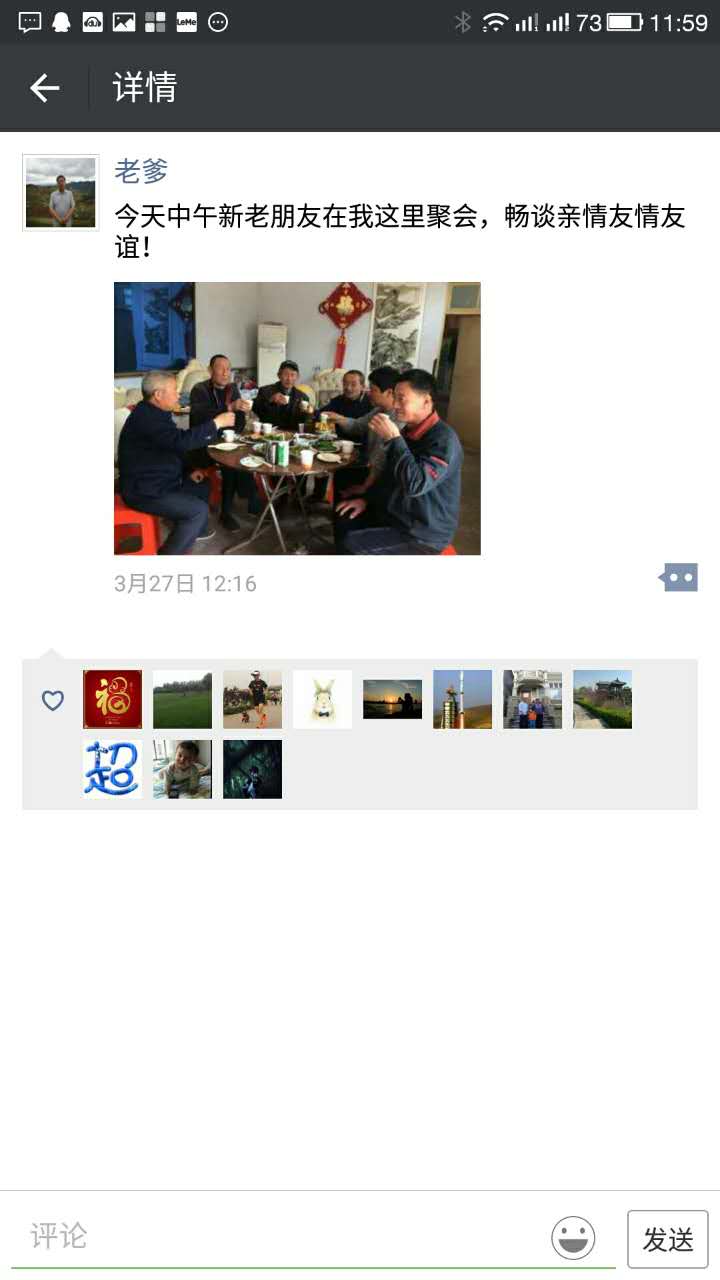The image size is (720, 1280).
Task: View the gathering photo full screen
Action: (x=297, y=418)
